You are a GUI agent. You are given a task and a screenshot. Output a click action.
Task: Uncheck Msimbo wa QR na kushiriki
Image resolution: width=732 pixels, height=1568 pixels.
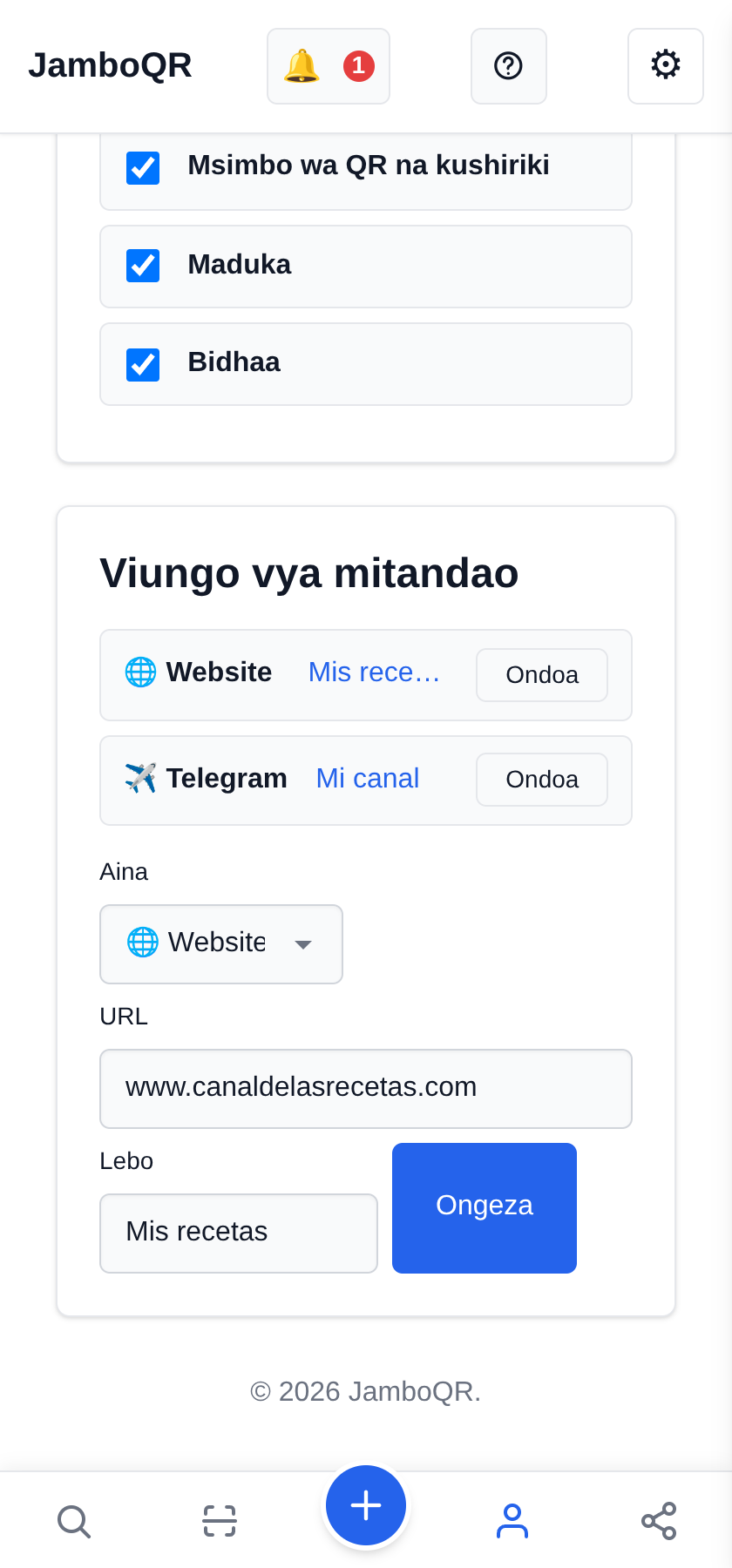pyautogui.click(x=143, y=168)
